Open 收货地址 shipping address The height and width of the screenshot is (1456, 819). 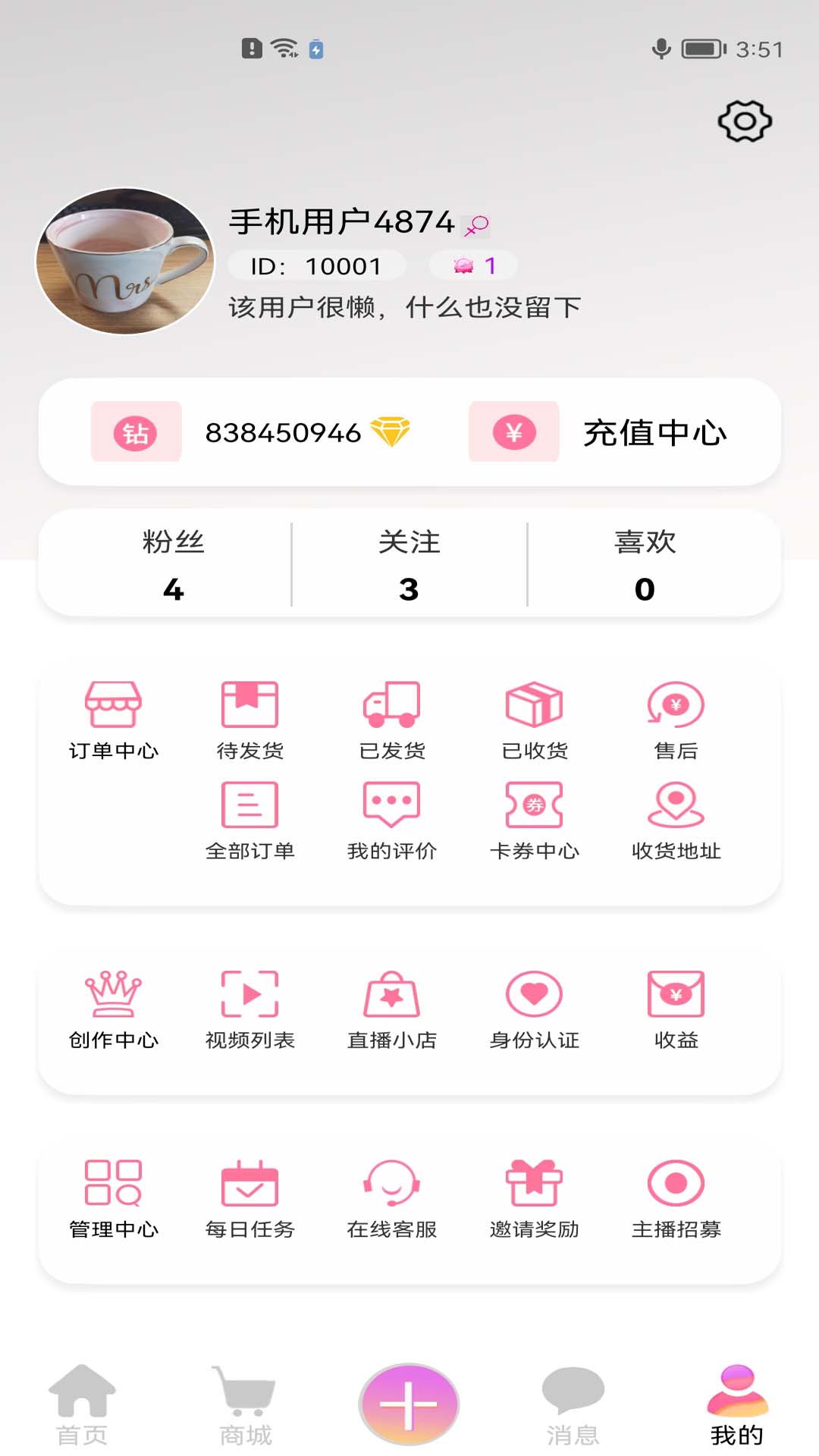pyautogui.click(x=676, y=817)
